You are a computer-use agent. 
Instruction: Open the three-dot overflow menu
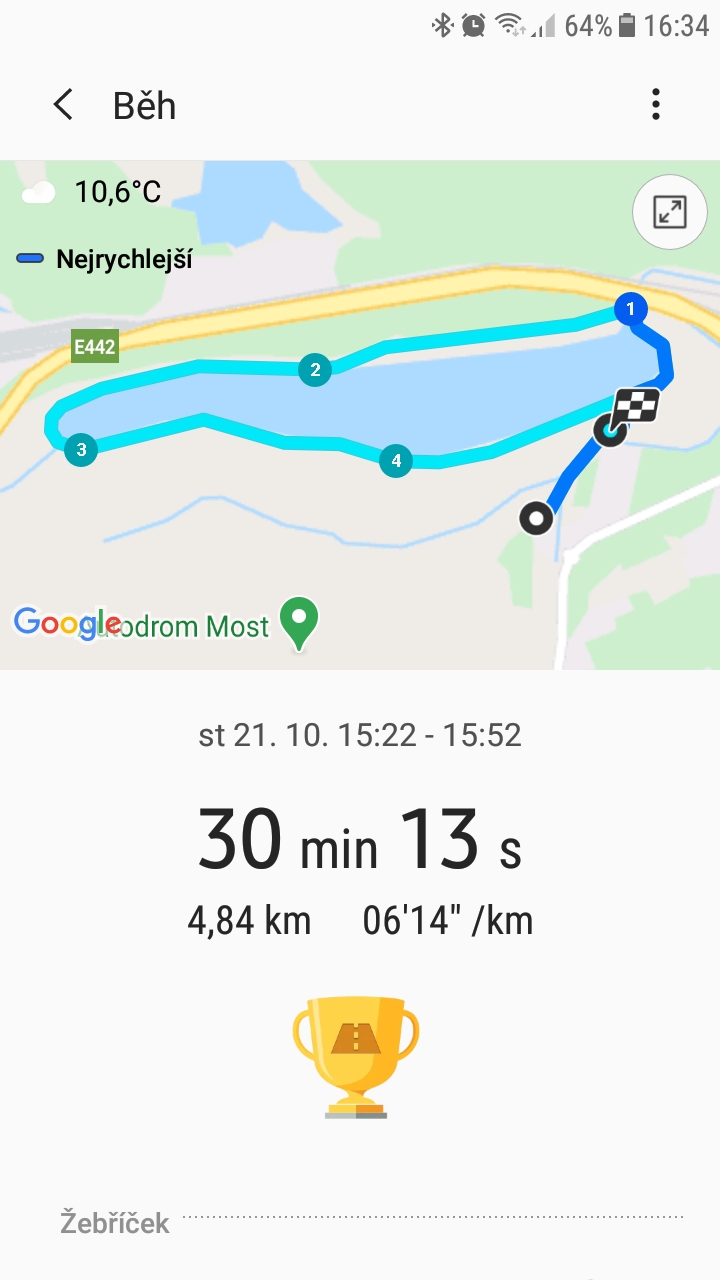point(656,105)
